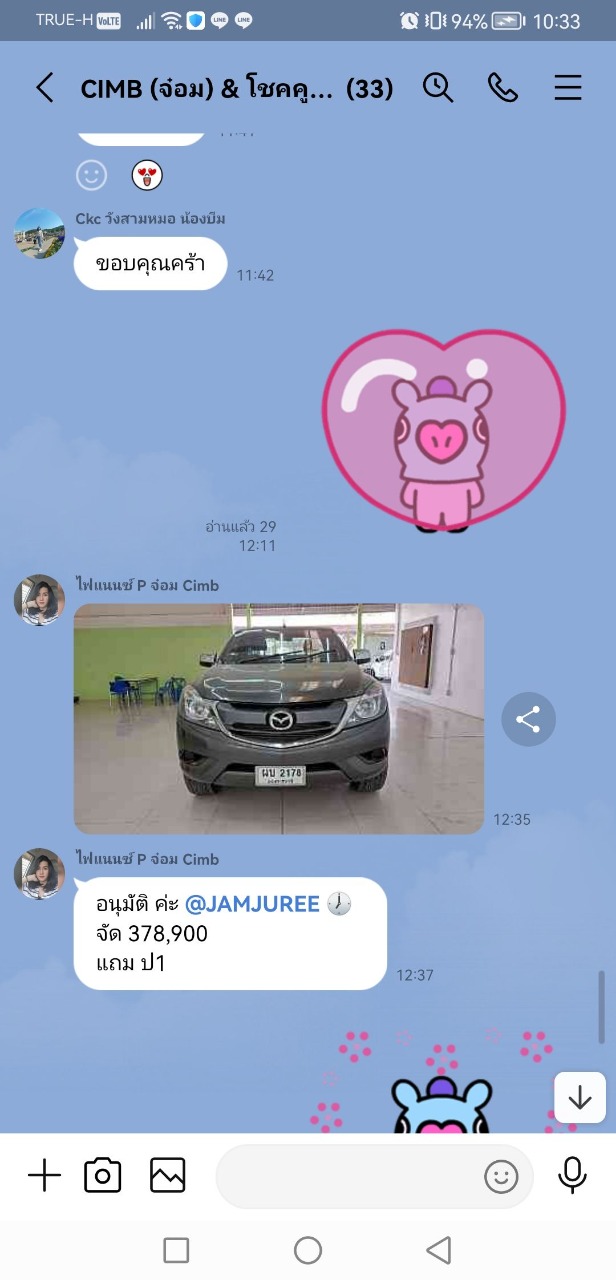Viewport: 616px width, 1280px height.
Task: Share the car photo
Action: click(528, 719)
